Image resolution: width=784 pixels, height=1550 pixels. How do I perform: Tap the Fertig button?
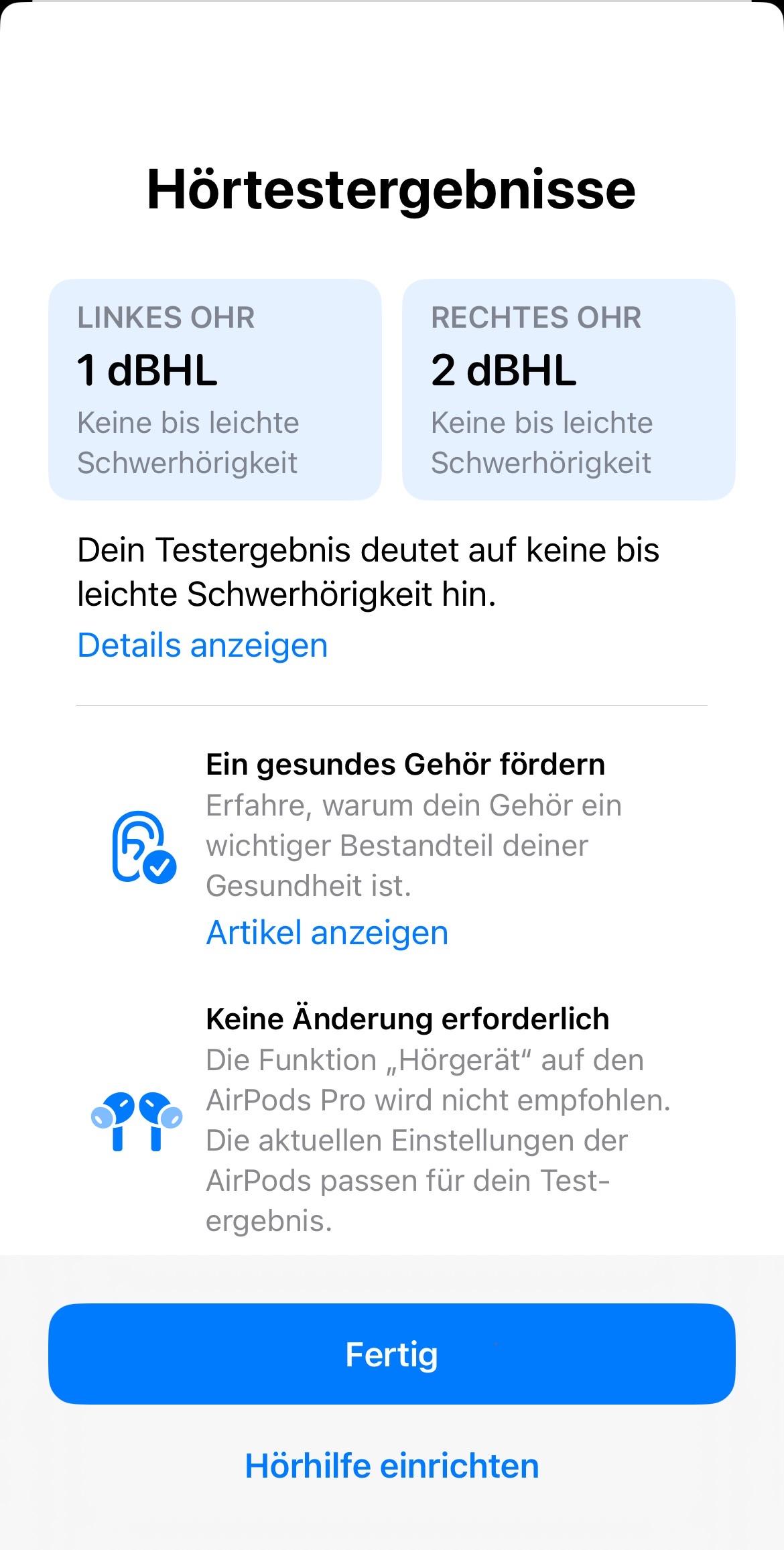[x=392, y=1354]
